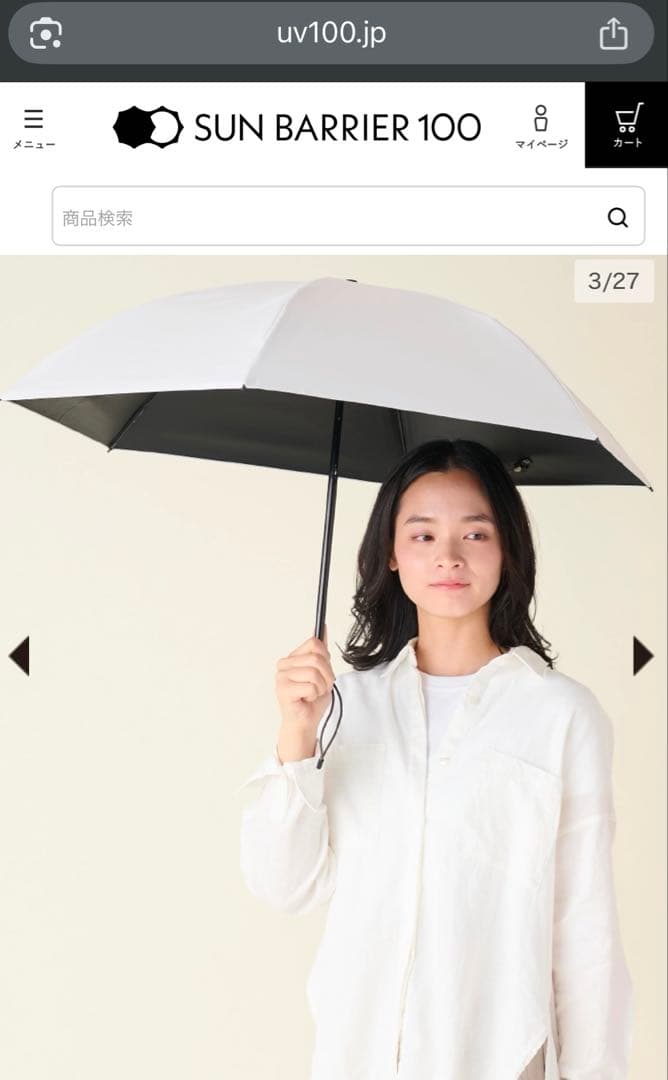Show the previous product image
This screenshot has height=1080, width=668.
[19, 656]
